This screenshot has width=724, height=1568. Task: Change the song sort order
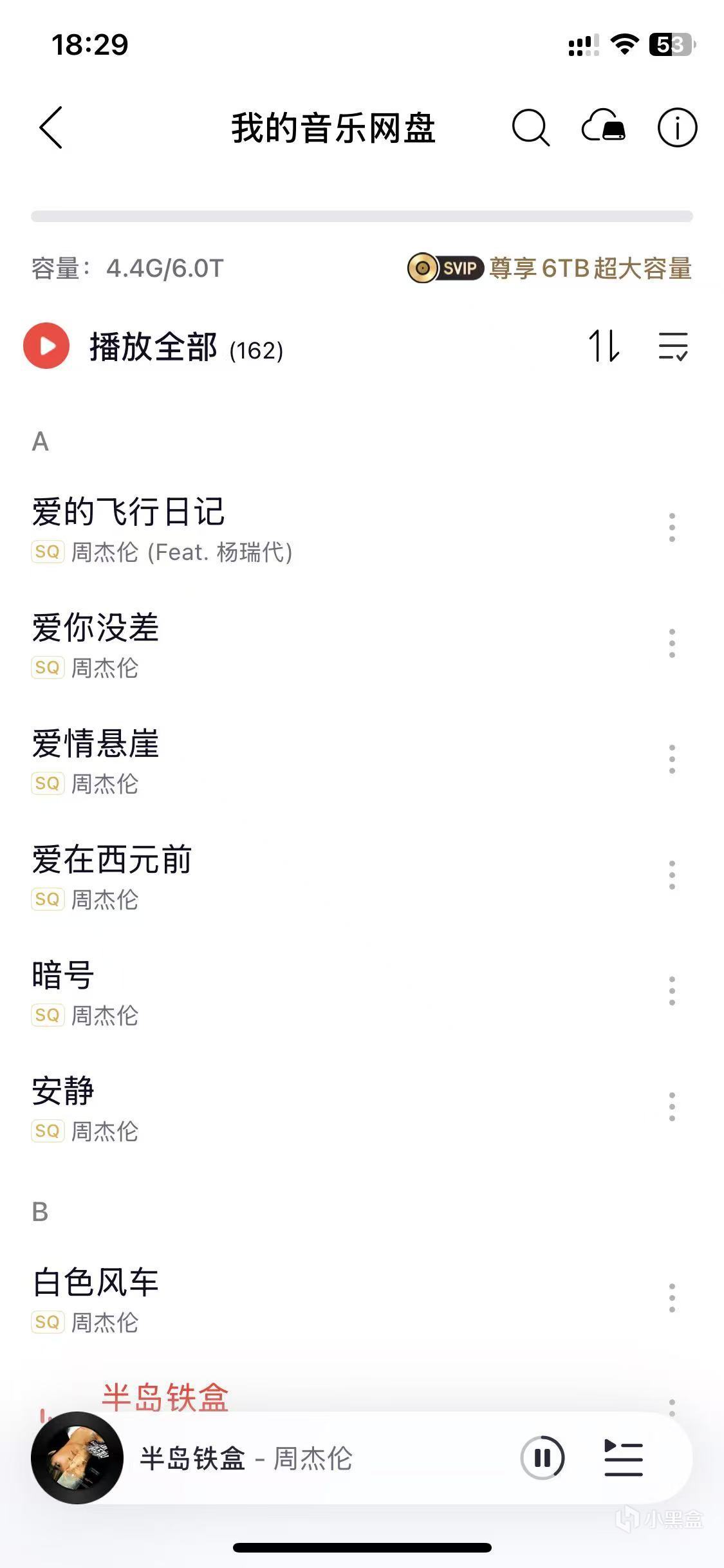point(604,346)
